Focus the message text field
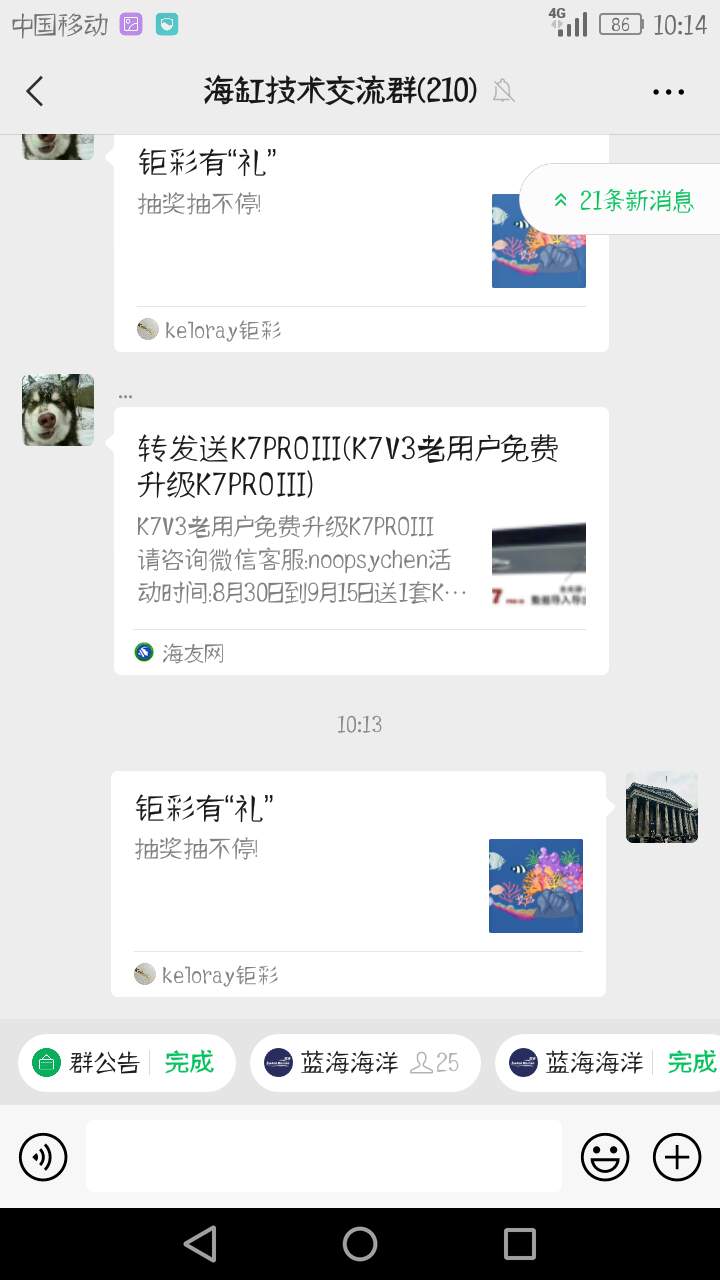The width and height of the screenshot is (720, 1280). point(323,1156)
